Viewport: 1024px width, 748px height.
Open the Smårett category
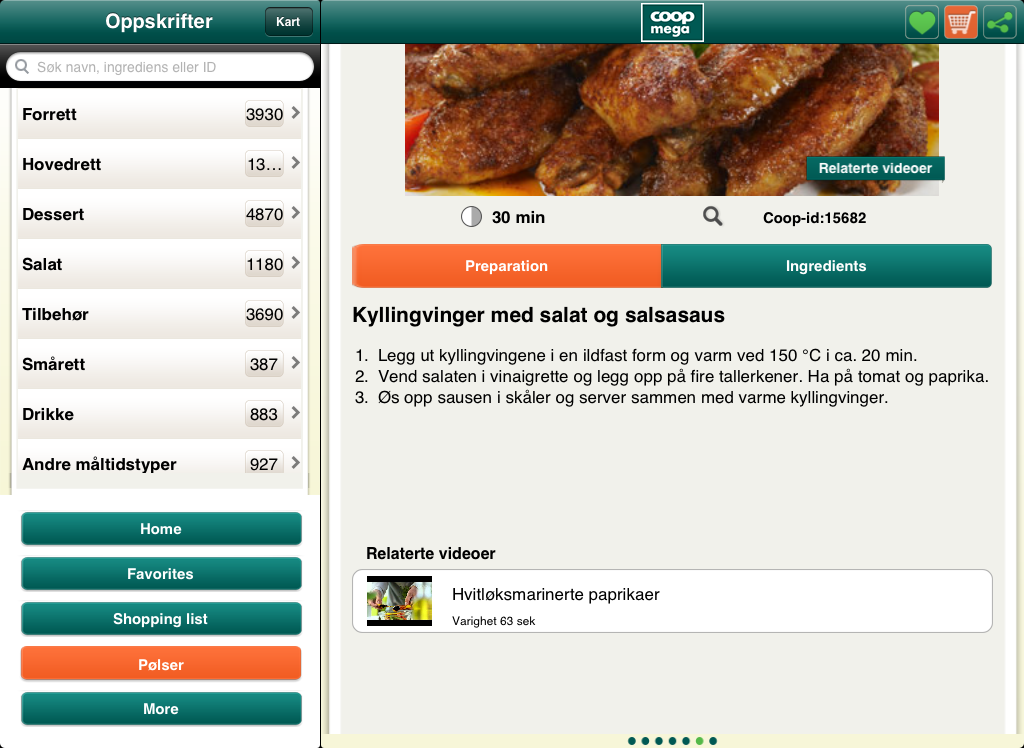click(x=160, y=364)
